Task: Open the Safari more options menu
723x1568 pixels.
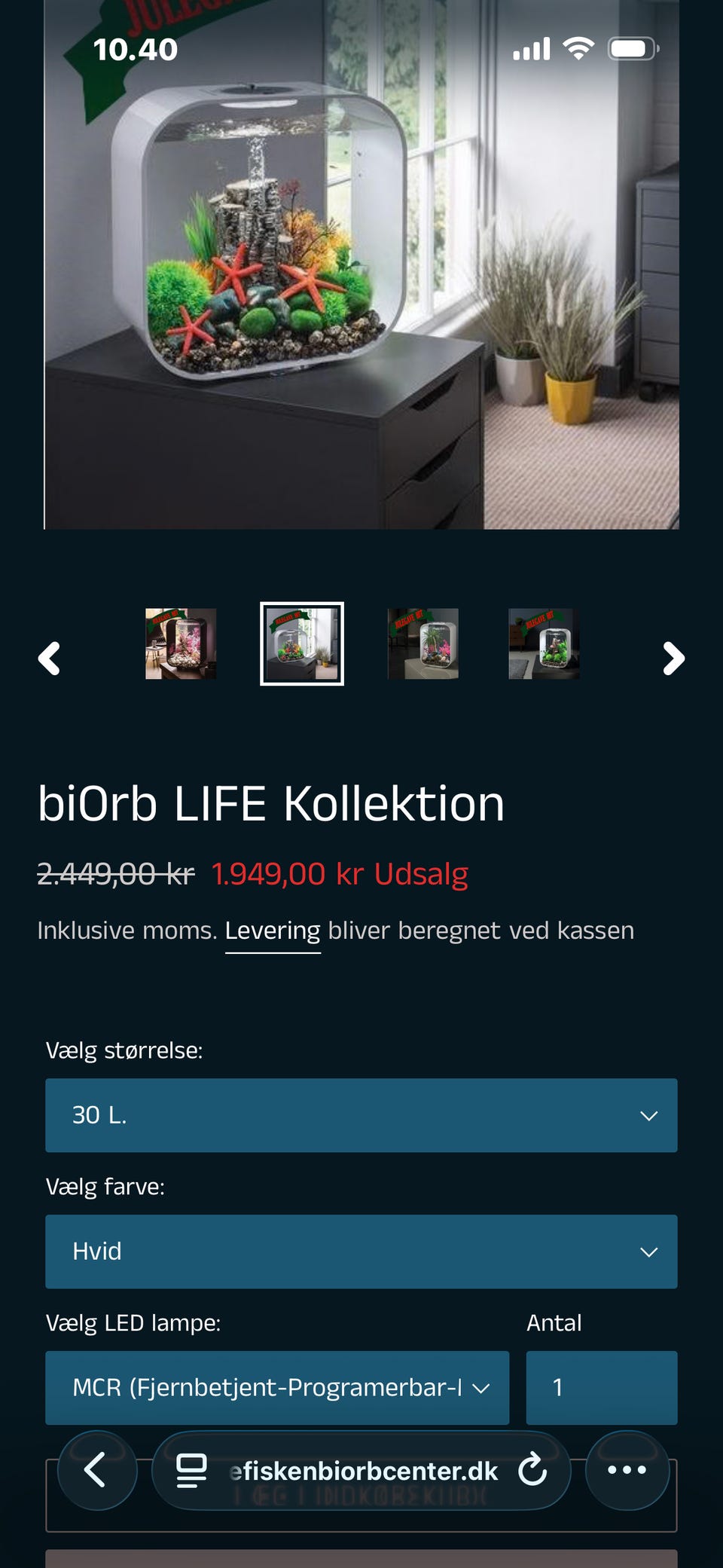Action: (x=626, y=1470)
